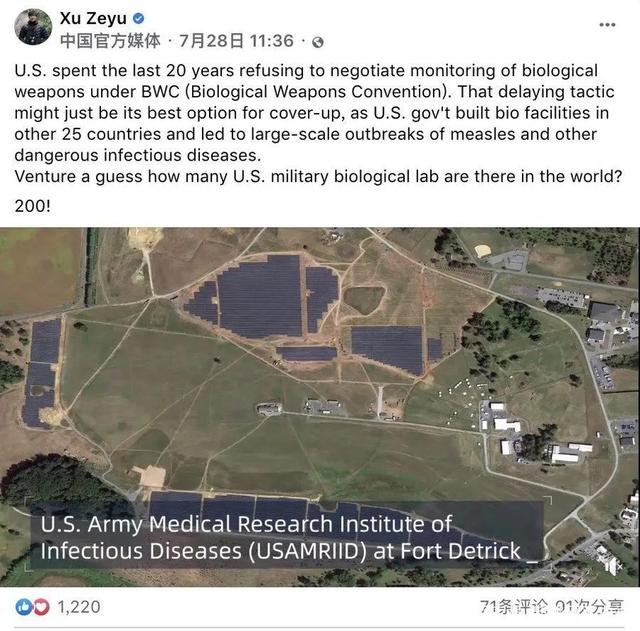Screen dimensions: 640x631
Task: Open Xu Zeyu's profile picture
Action: 33,26
